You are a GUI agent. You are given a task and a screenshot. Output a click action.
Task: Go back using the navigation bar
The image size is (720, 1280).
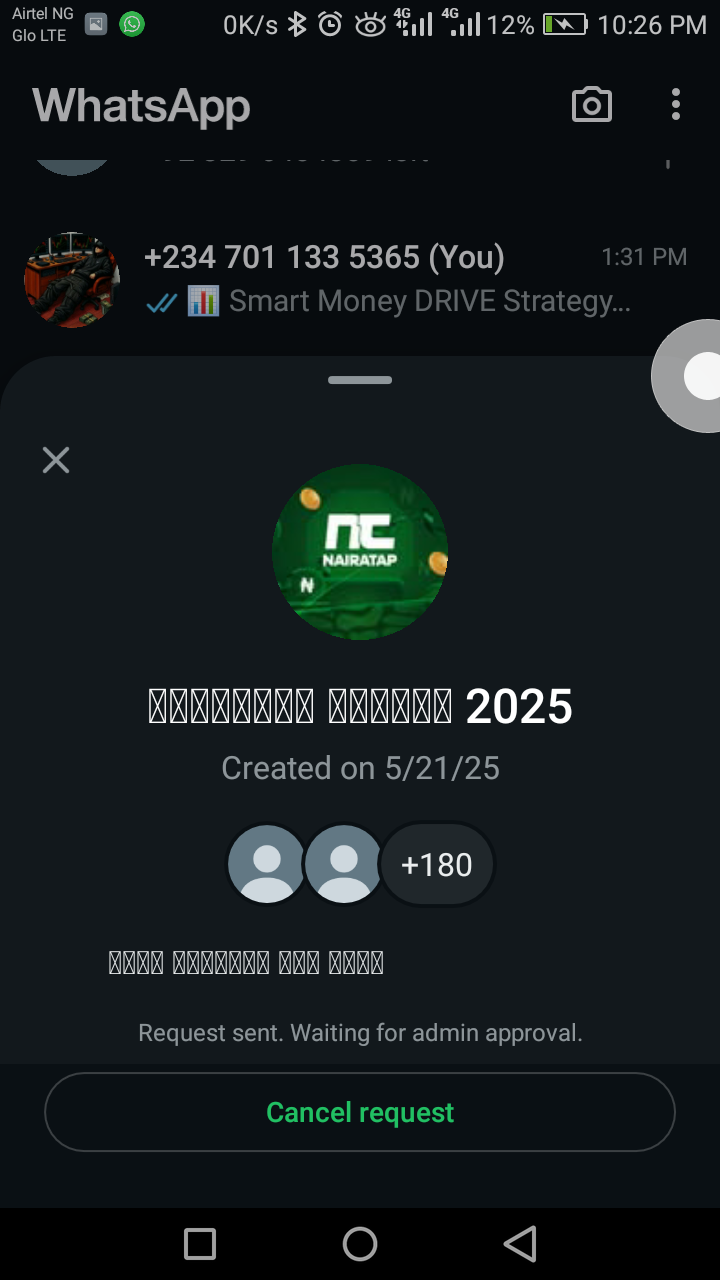pos(519,1244)
